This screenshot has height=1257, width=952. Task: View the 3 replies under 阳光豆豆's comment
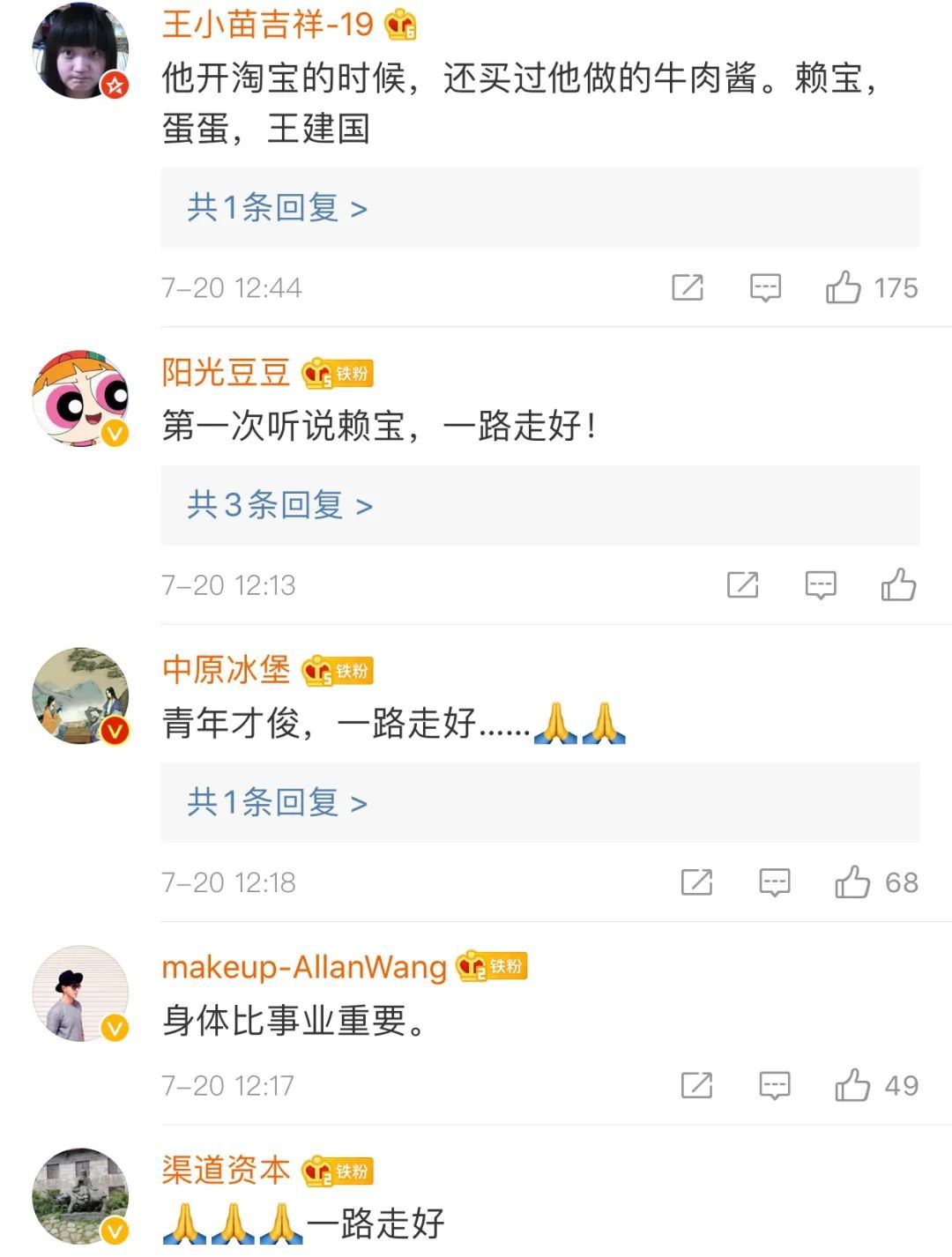(279, 505)
